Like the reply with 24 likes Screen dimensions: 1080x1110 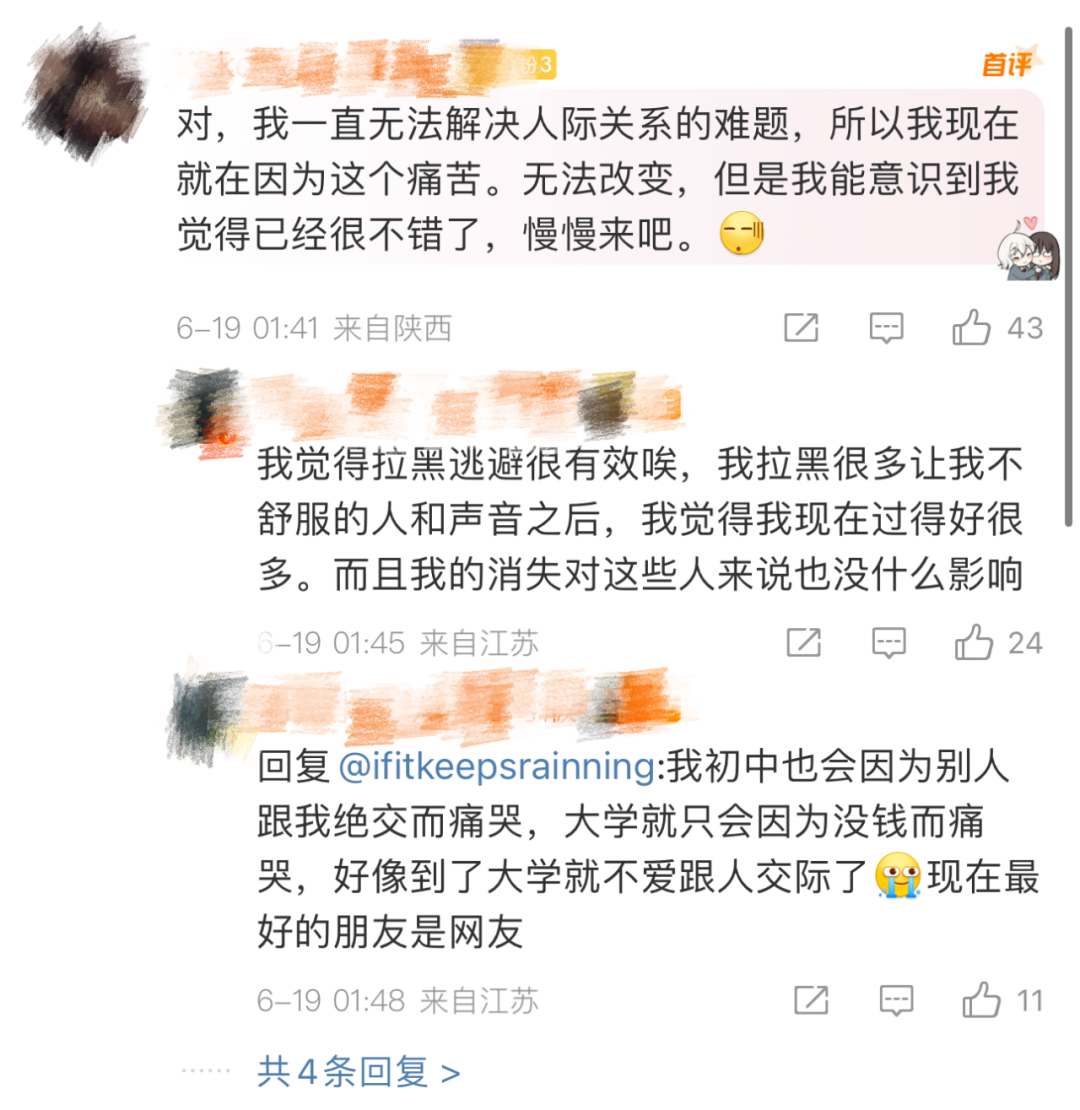(x=973, y=643)
